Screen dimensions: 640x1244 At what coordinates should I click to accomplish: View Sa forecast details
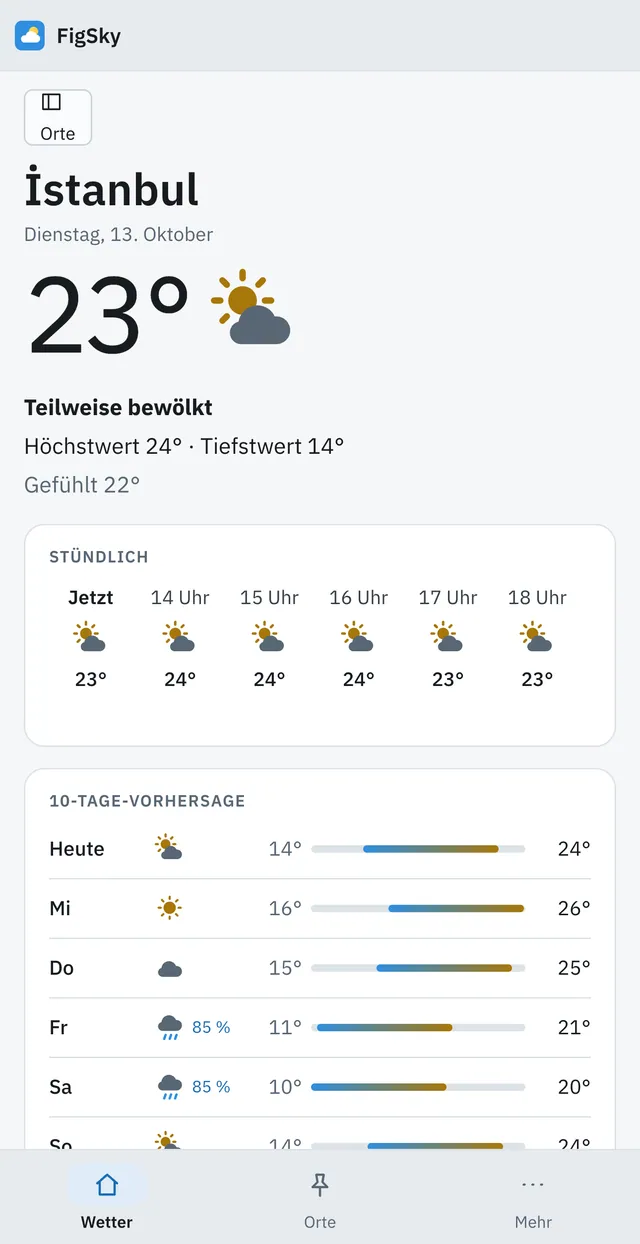click(x=320, y=1087)
